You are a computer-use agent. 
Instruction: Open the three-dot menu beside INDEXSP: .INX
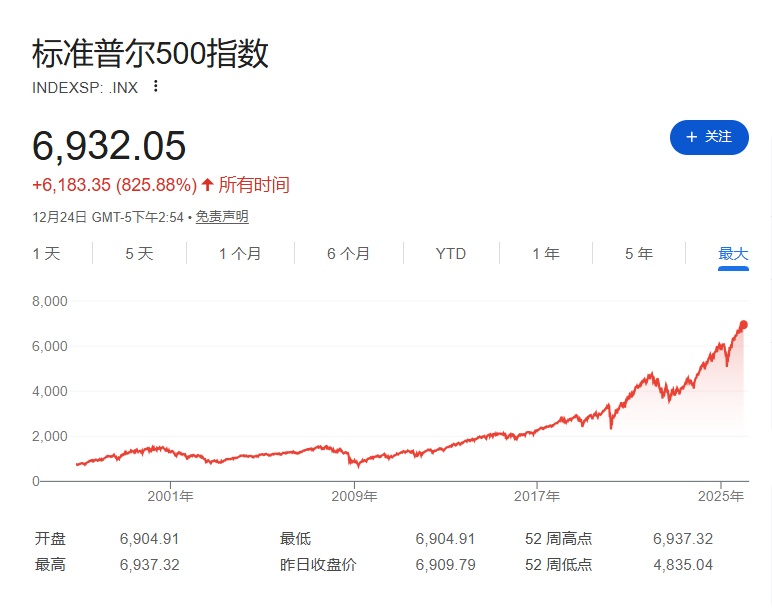pos(156,86)
